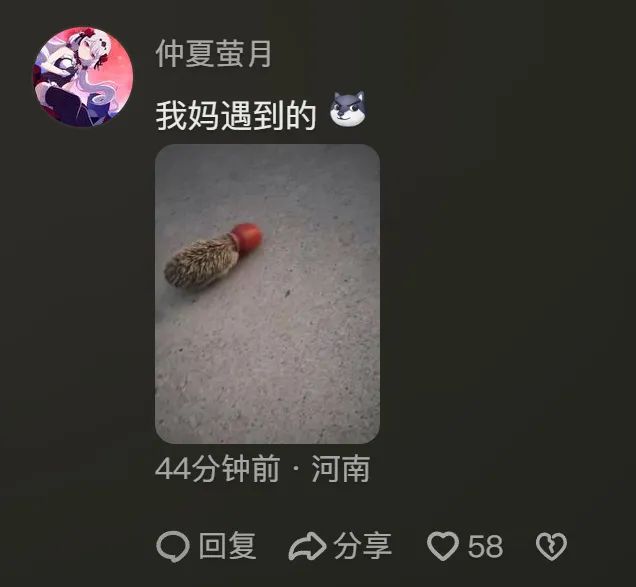
Task: Share this comment via 分享
Action: tap(340, 546)
